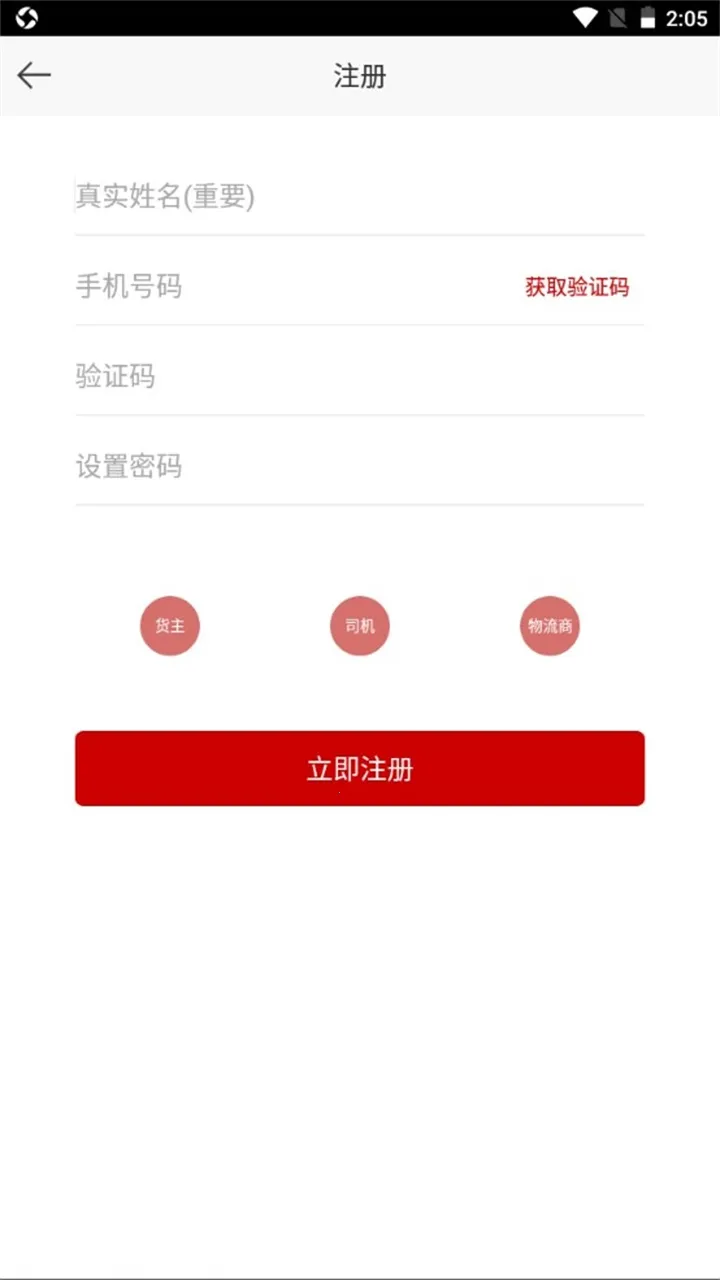720x1280 pixels.
Task: Select the set password (设置密码) field
Action: coord(358,467)
